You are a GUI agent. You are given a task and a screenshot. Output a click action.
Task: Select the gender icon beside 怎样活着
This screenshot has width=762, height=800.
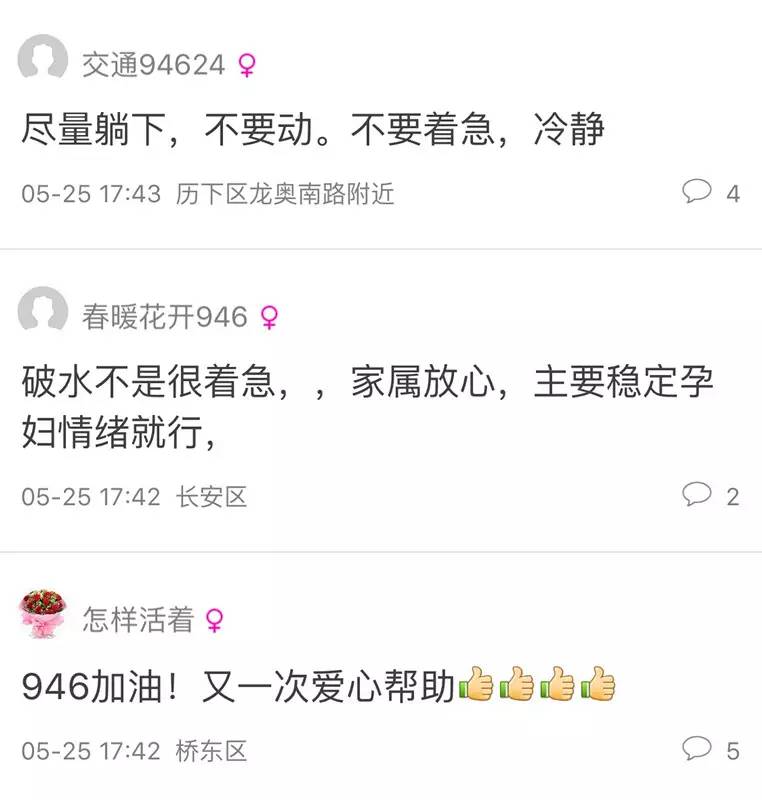click(215, 620)
